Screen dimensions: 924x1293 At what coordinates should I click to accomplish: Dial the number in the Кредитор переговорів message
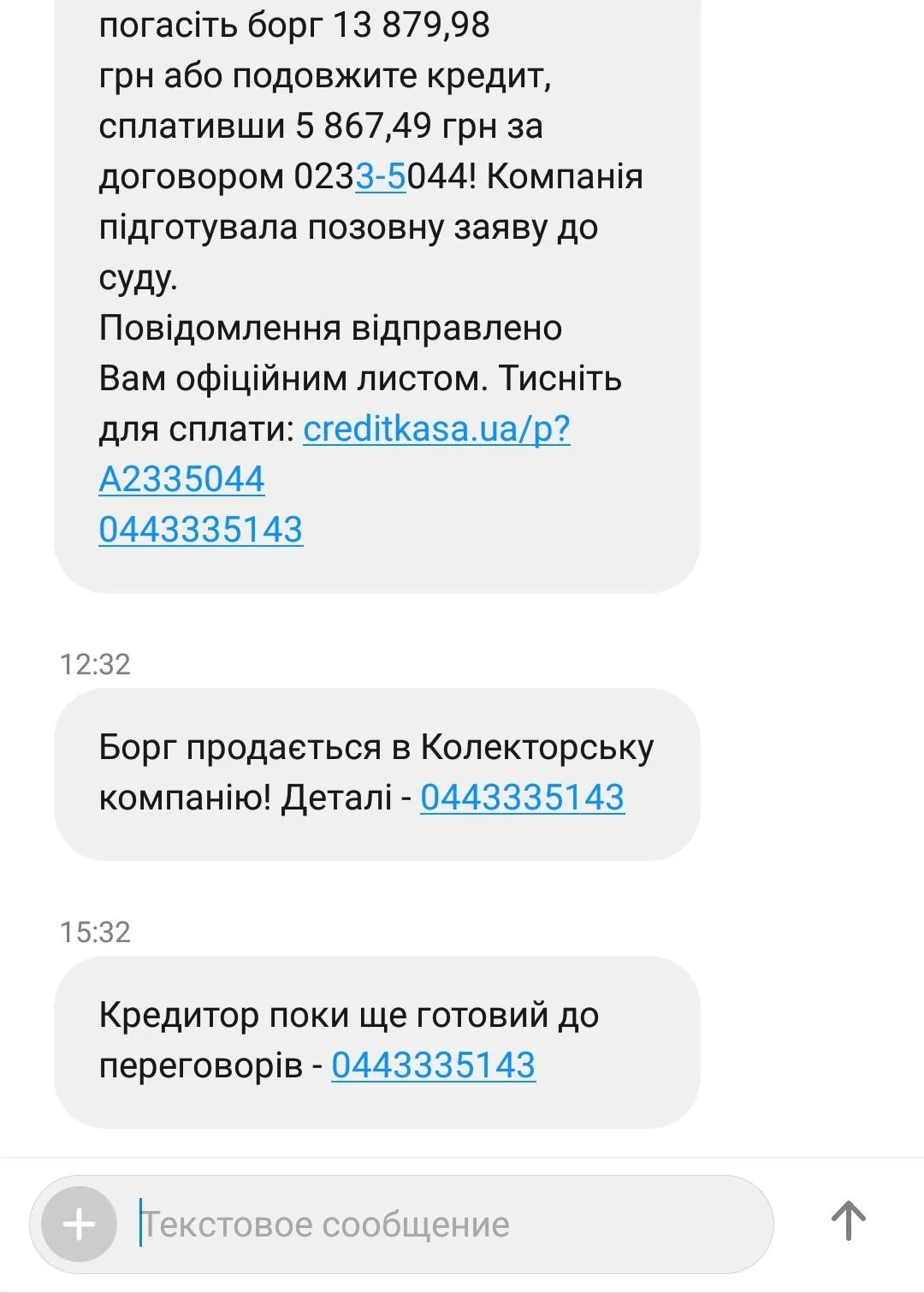tap(433, 1065)
